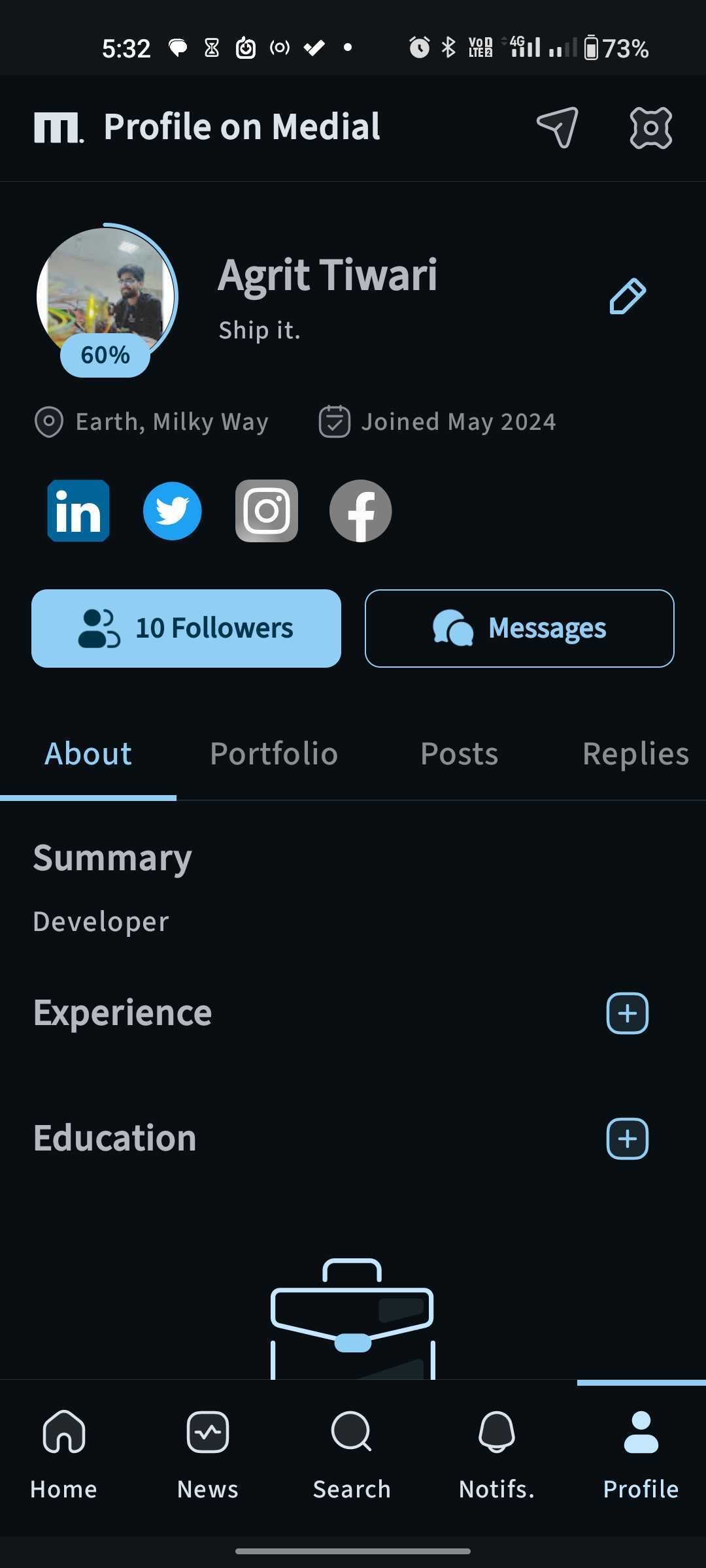Switch to the Posts tab
The height and width of the screenshot is (1568, 706).
[x=460, y=754]
